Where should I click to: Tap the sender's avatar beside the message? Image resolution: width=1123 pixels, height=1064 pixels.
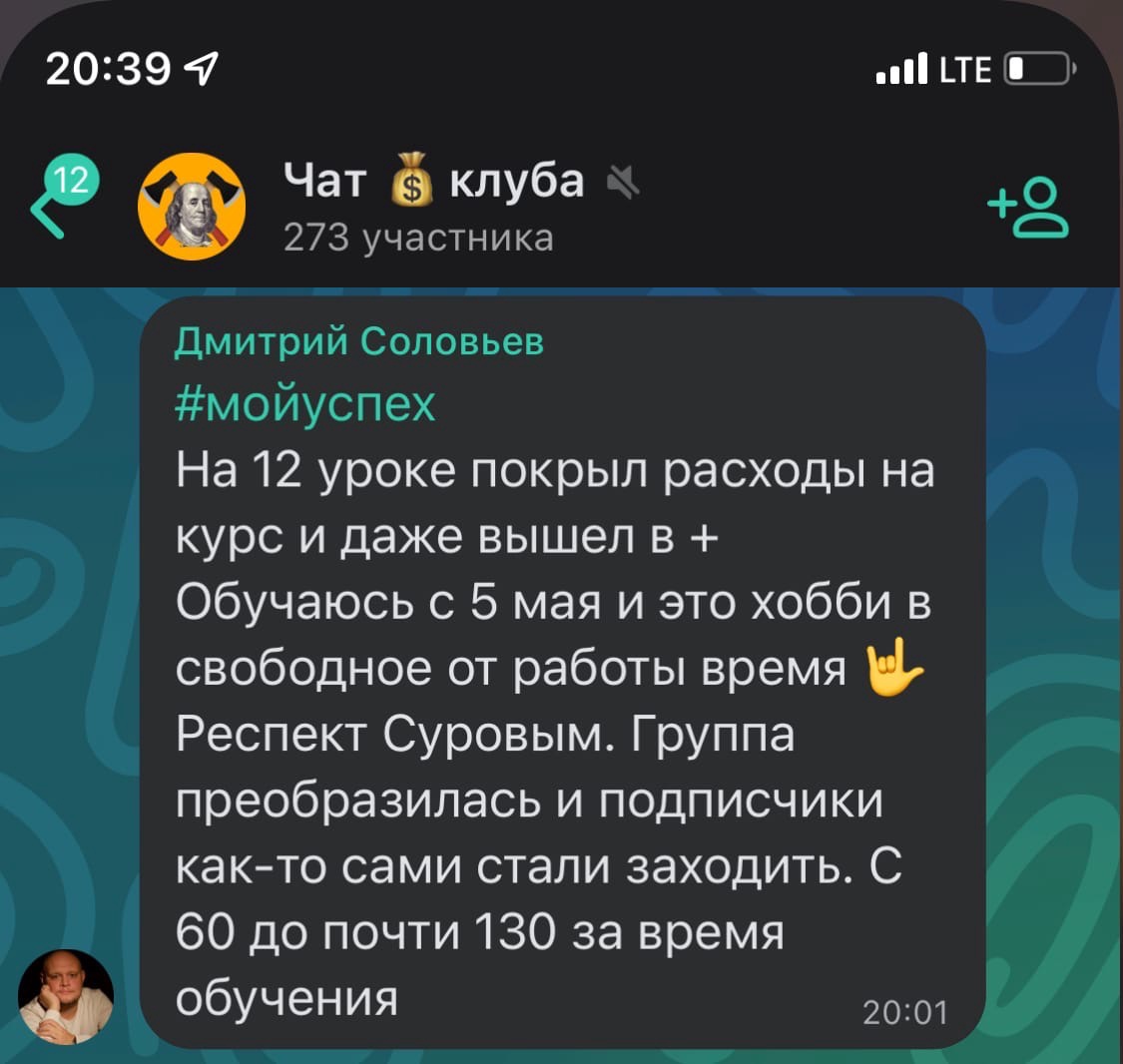66,995
